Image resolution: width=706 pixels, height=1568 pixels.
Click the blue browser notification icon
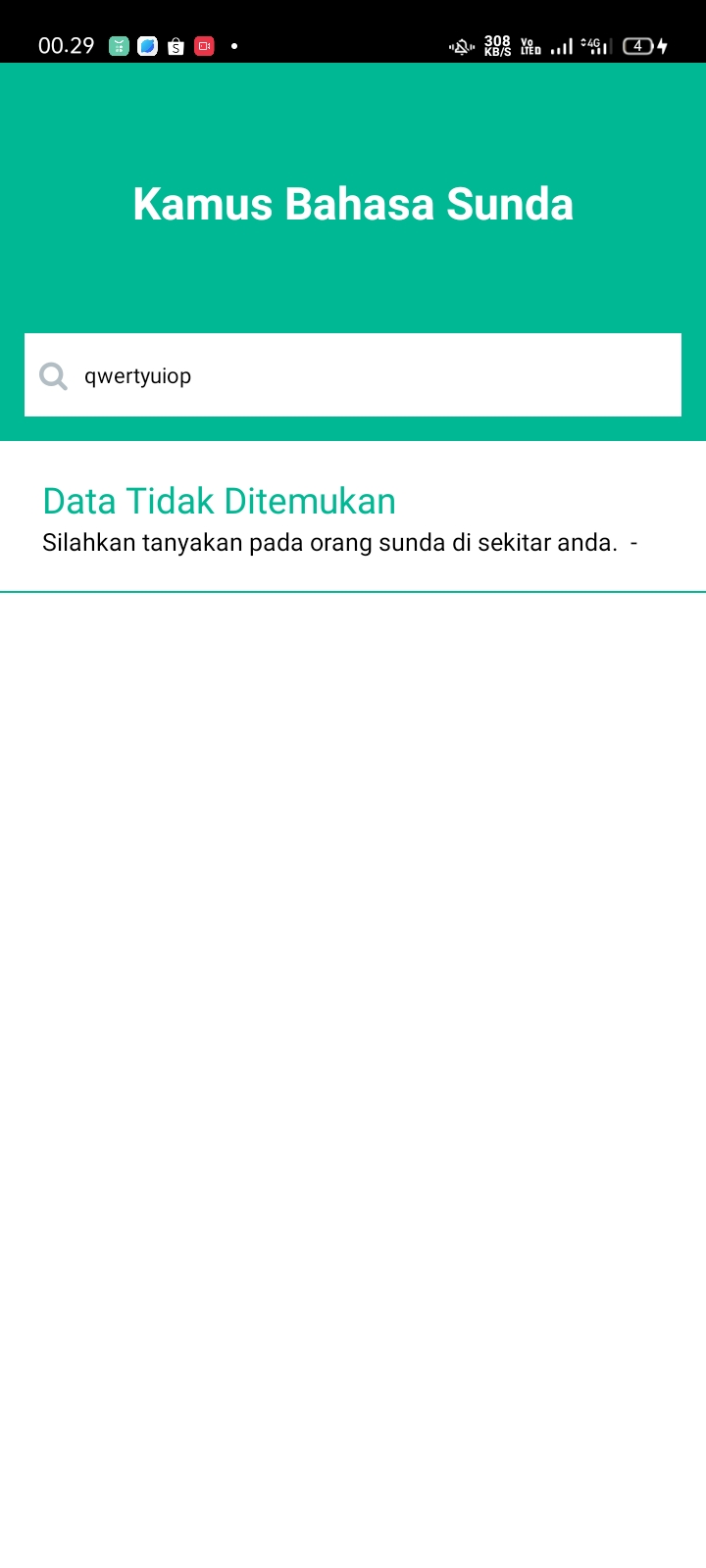(148, 45)
